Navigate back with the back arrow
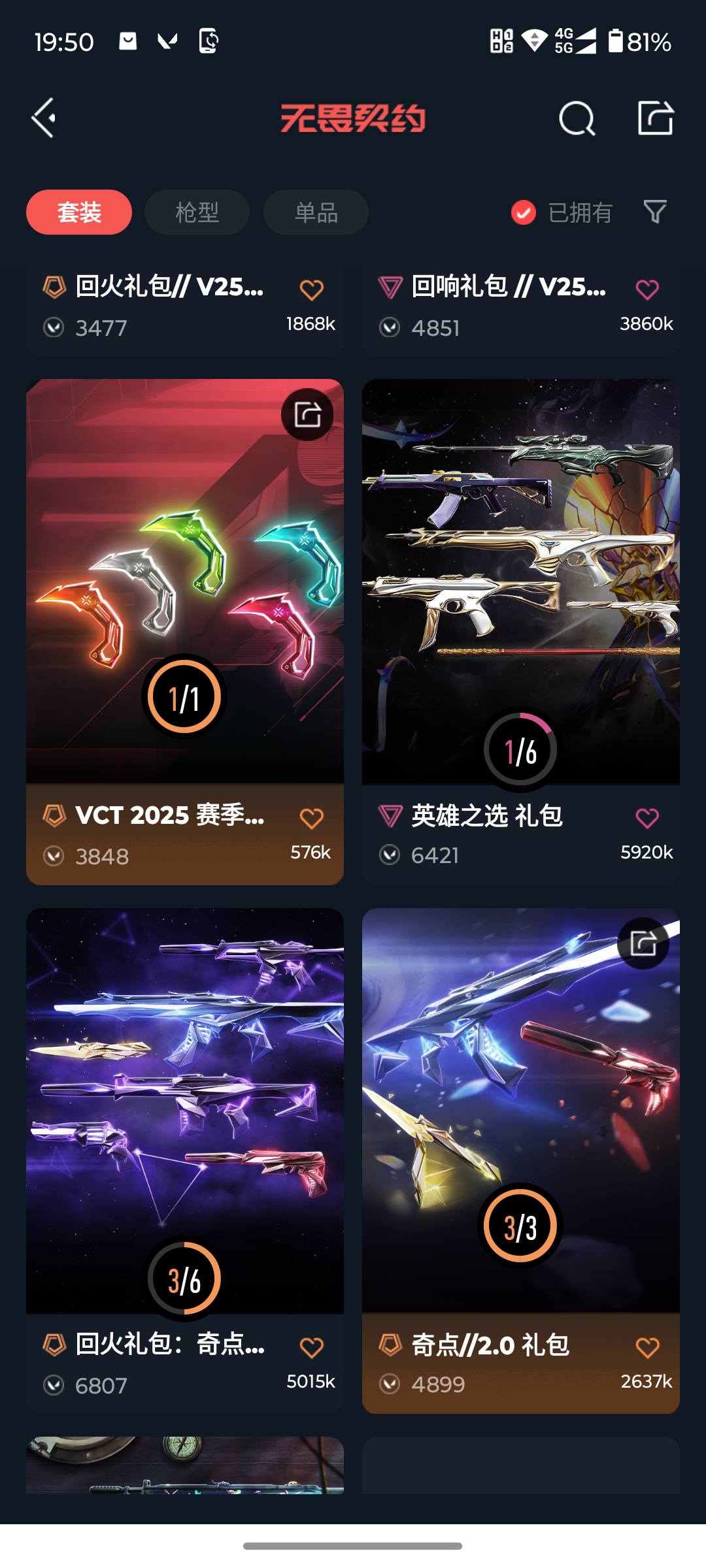 pyautogui.click(x=43, y=118)
